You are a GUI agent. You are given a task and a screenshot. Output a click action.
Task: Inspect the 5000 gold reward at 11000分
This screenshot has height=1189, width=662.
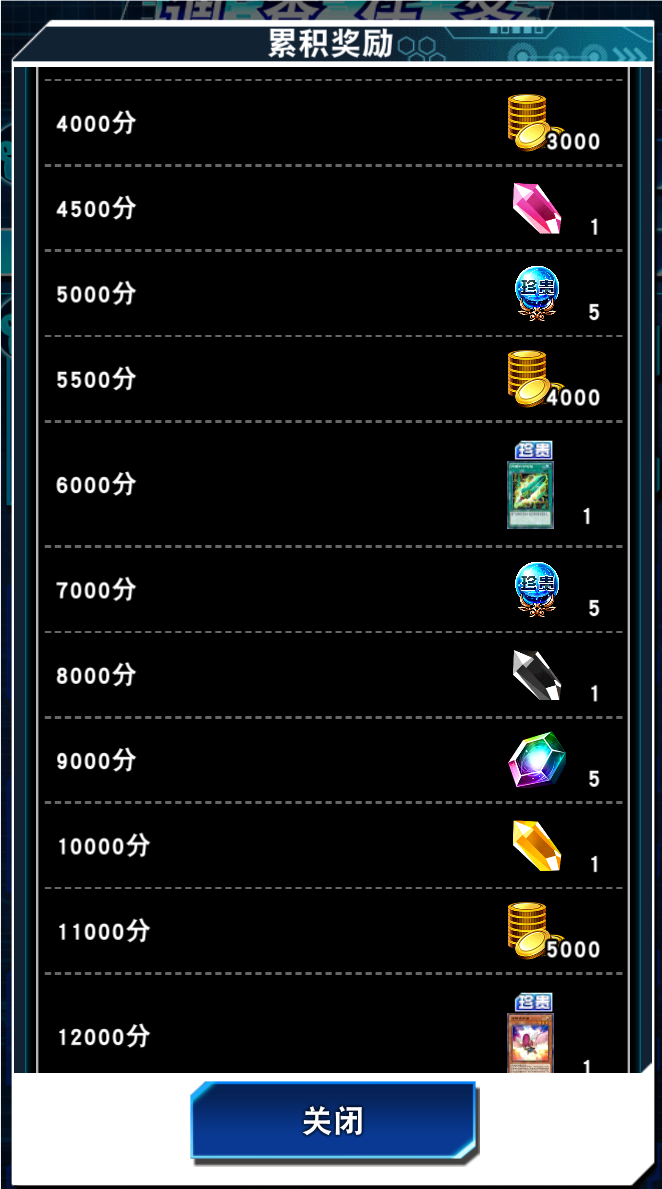pyautogui.click(x=529, y=931)
